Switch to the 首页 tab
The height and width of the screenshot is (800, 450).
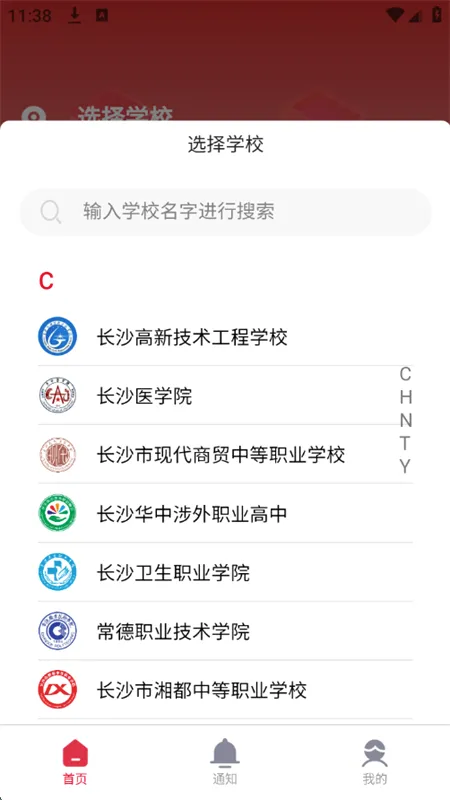(x=75, y=761)
